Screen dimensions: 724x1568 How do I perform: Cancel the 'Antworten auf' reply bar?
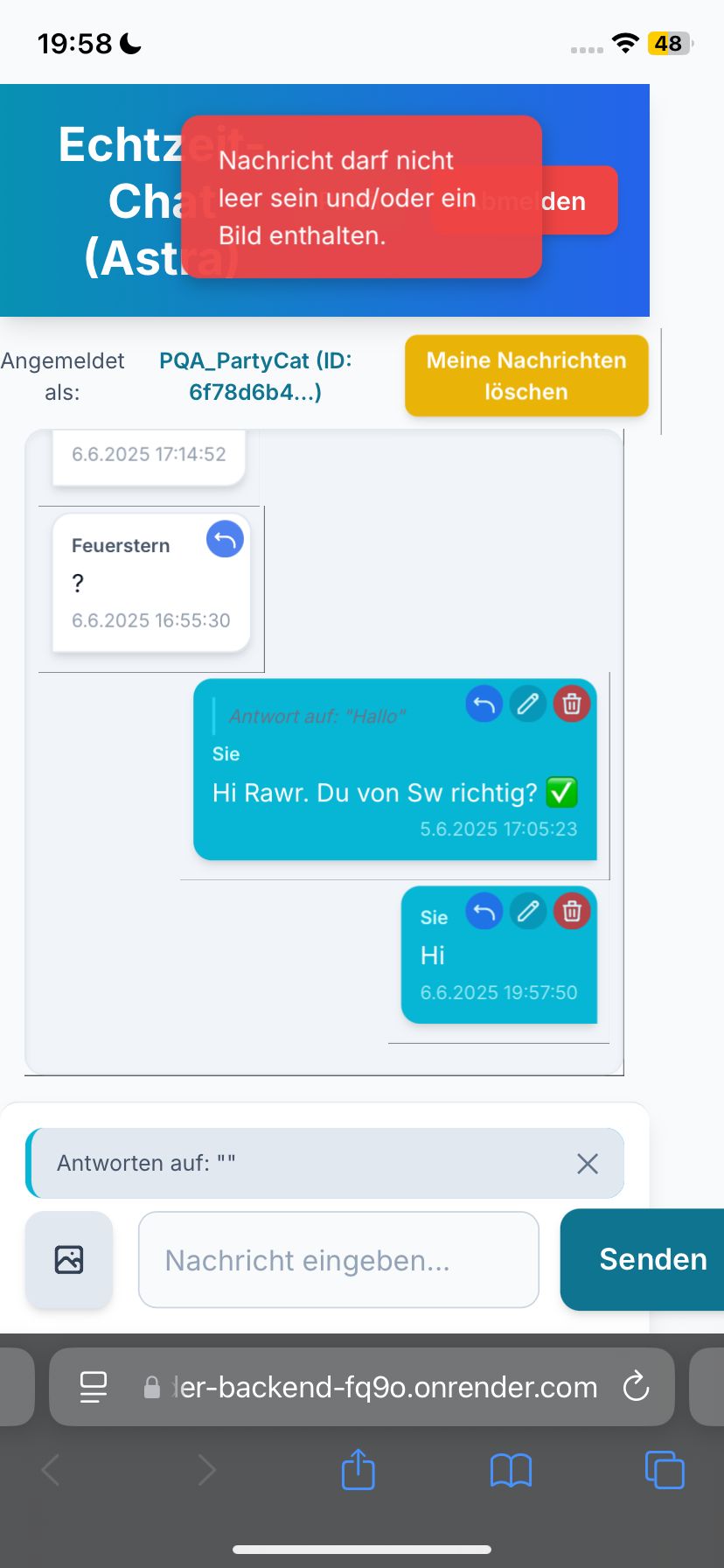pos(588,1163)
